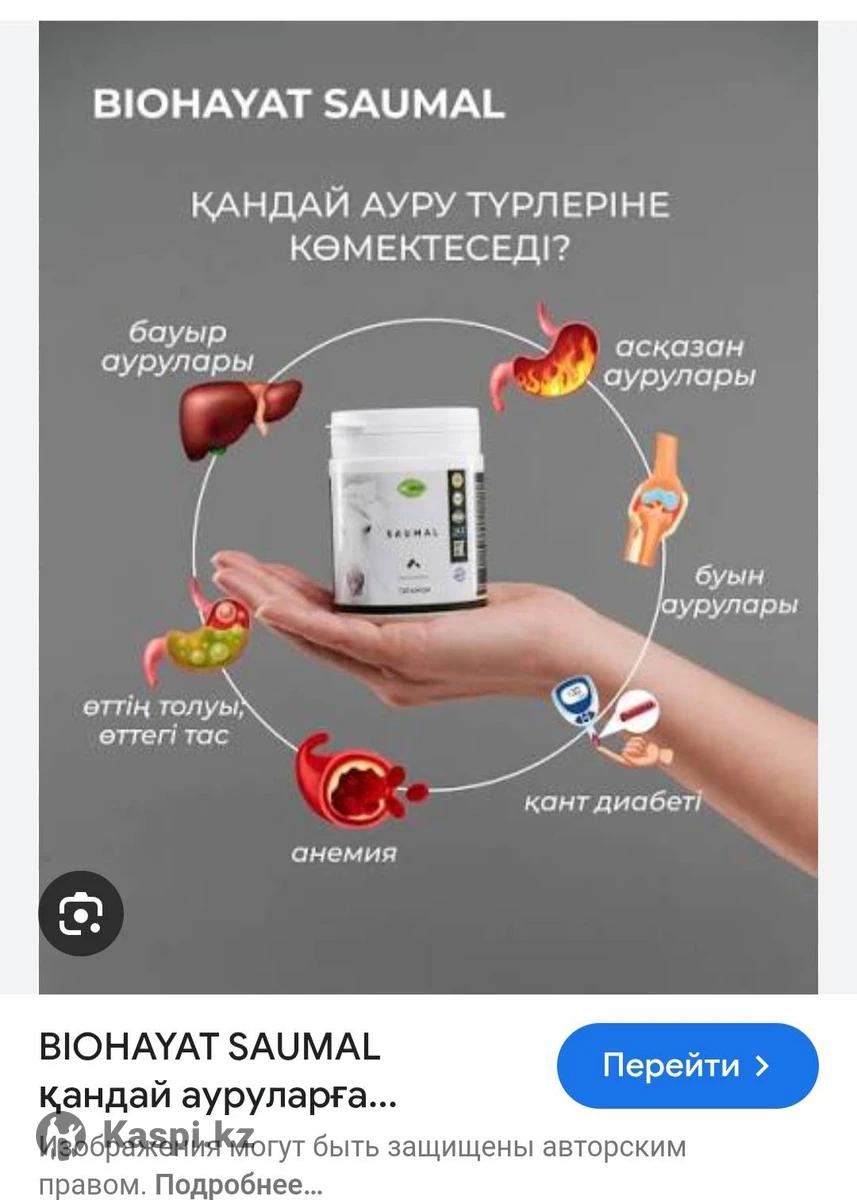Open the BIOHAYAT SAUMAL page title
This screenshot has height=1200, width=857.
pyautogui.click(x=217, y=1073)
